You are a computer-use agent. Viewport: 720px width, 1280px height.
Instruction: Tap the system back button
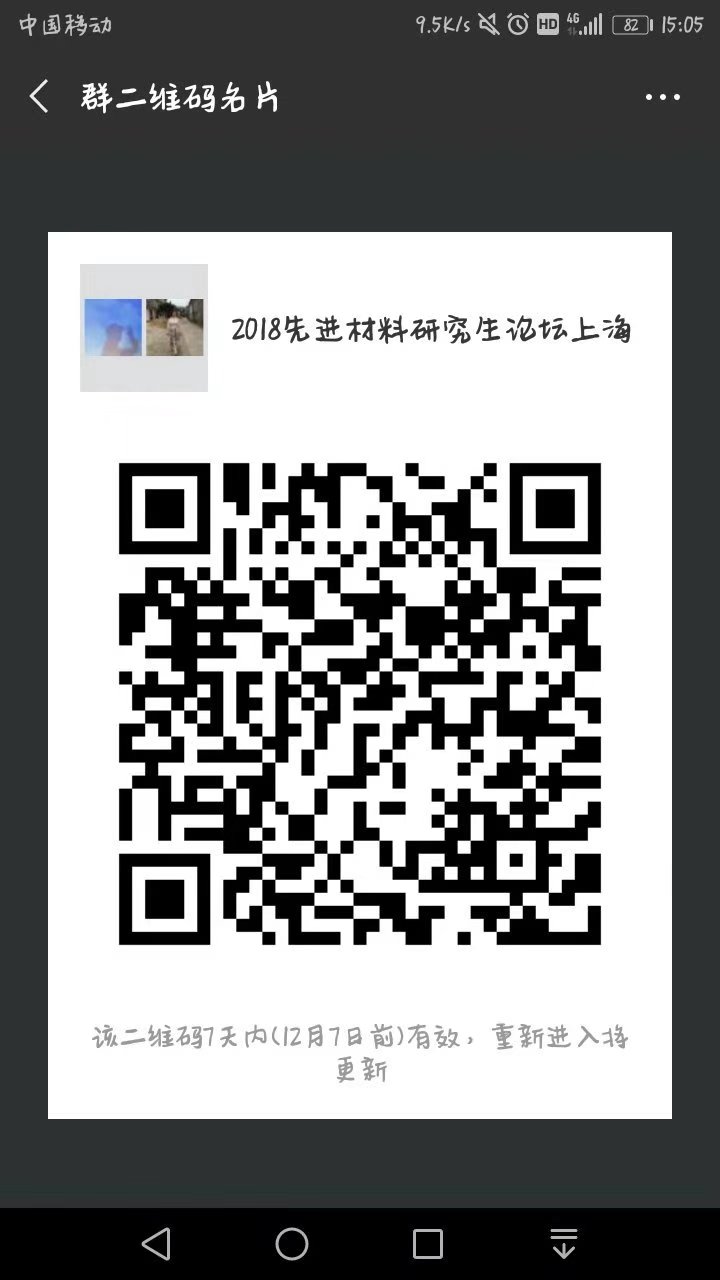pyautogui.click(x=156, y=1243)
